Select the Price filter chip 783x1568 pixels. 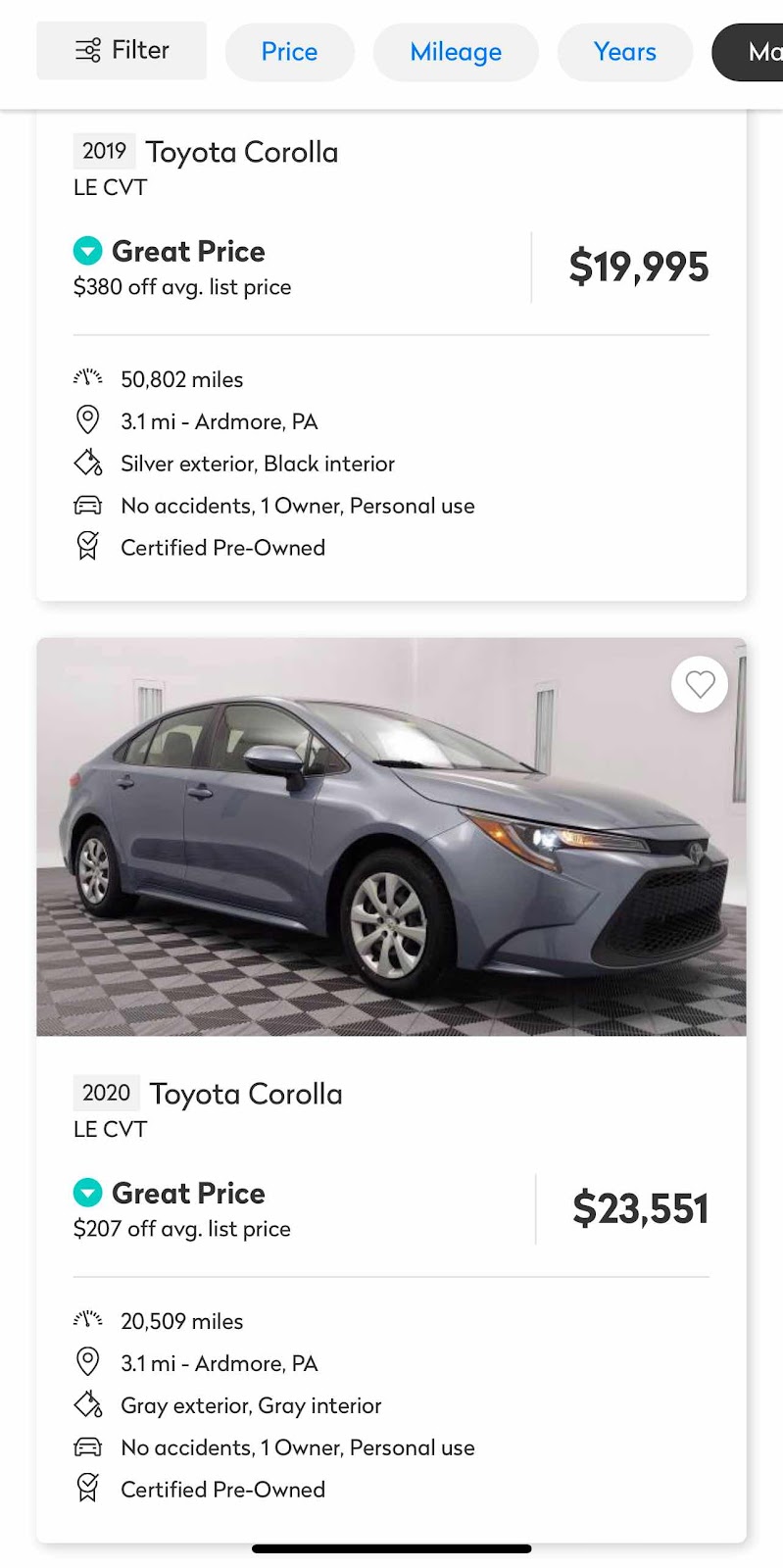pyautogui.click(x=289, y=52)
